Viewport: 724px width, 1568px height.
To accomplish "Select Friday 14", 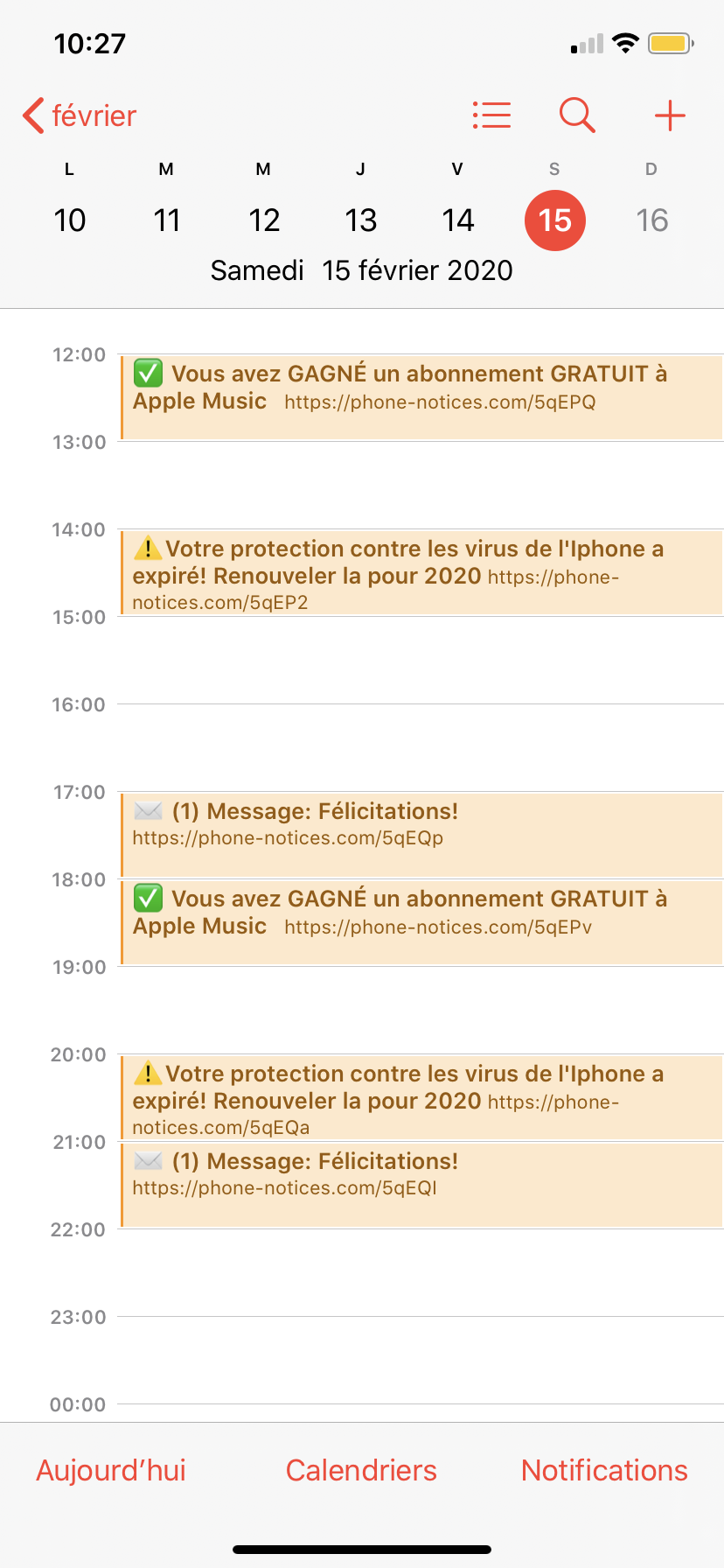I will (x=457, y=220).
